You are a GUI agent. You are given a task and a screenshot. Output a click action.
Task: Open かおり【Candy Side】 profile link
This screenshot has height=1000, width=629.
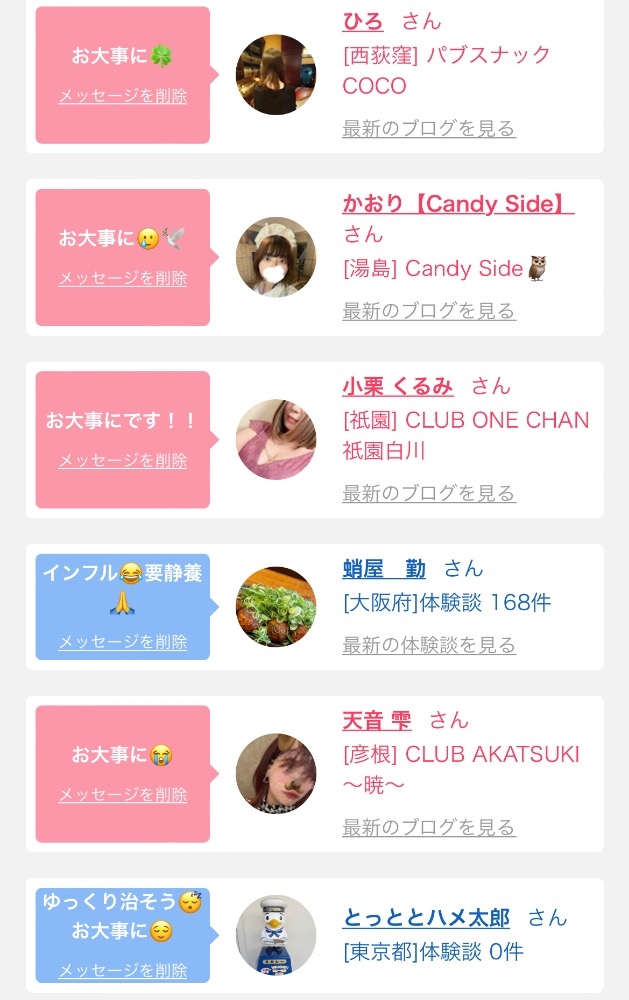458,203
